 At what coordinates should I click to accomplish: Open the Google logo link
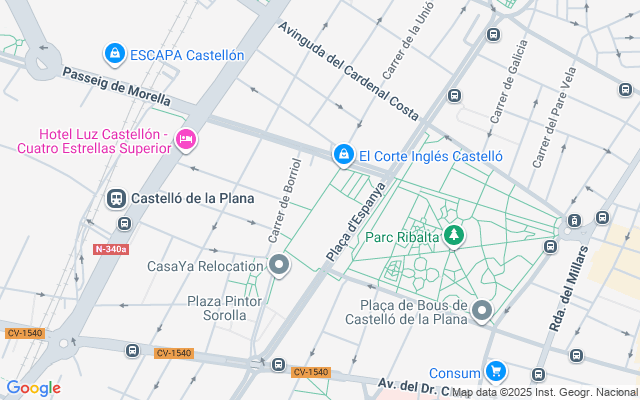tap(33, 388)
